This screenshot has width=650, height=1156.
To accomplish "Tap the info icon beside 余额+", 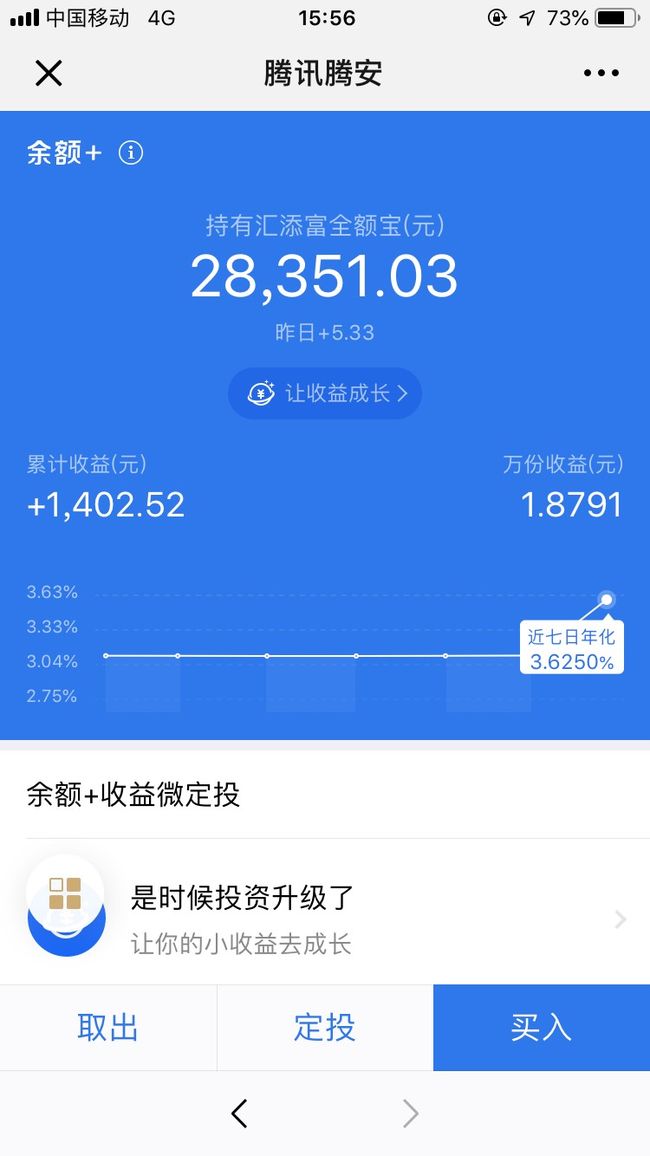I will click(x=130, y=153).
